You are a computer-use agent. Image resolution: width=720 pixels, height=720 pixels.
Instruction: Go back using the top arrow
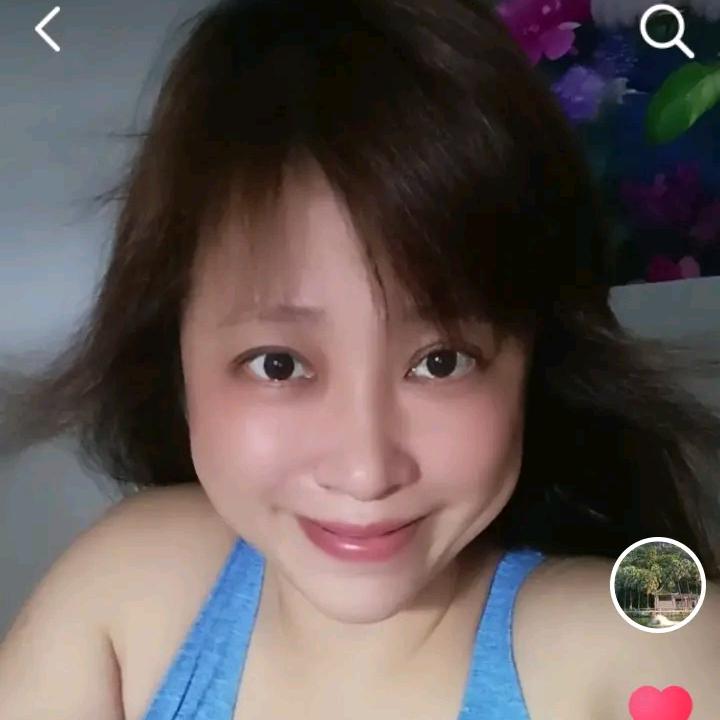click(x=47, y=29)
